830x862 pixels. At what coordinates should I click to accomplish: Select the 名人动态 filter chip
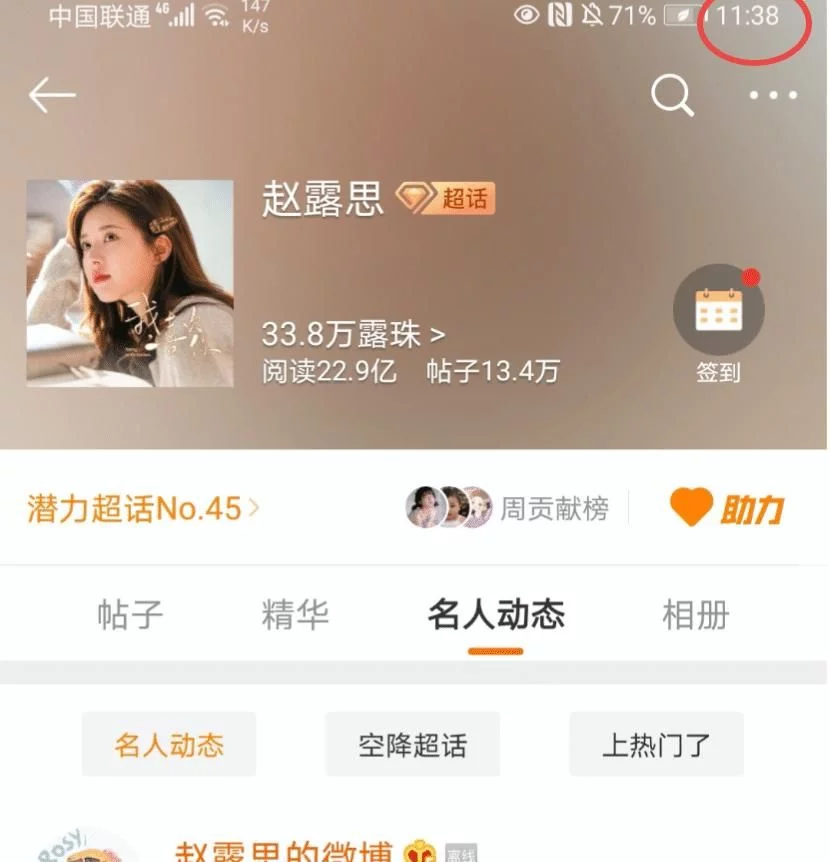click(169, 745)
